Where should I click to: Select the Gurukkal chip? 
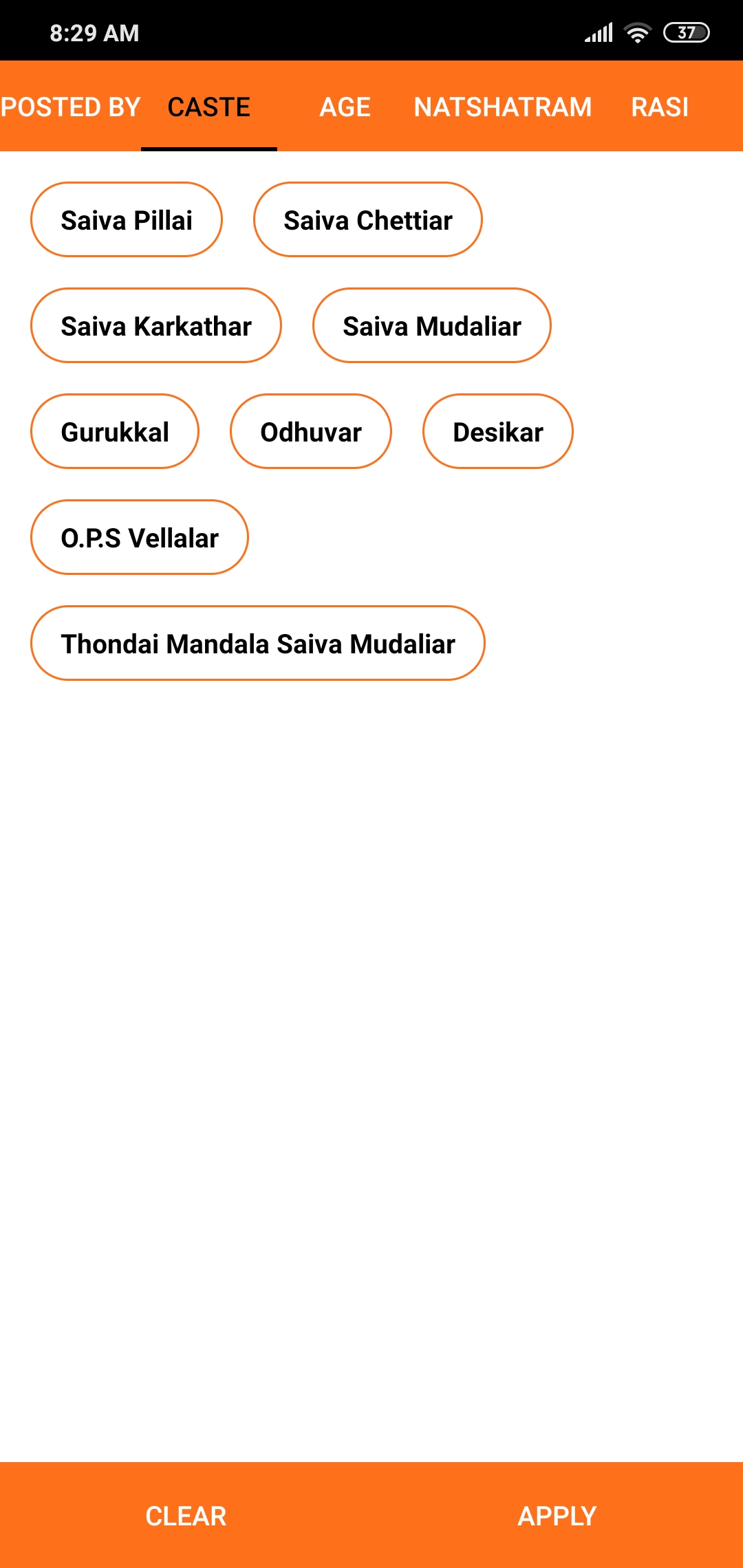pos(114,431)
